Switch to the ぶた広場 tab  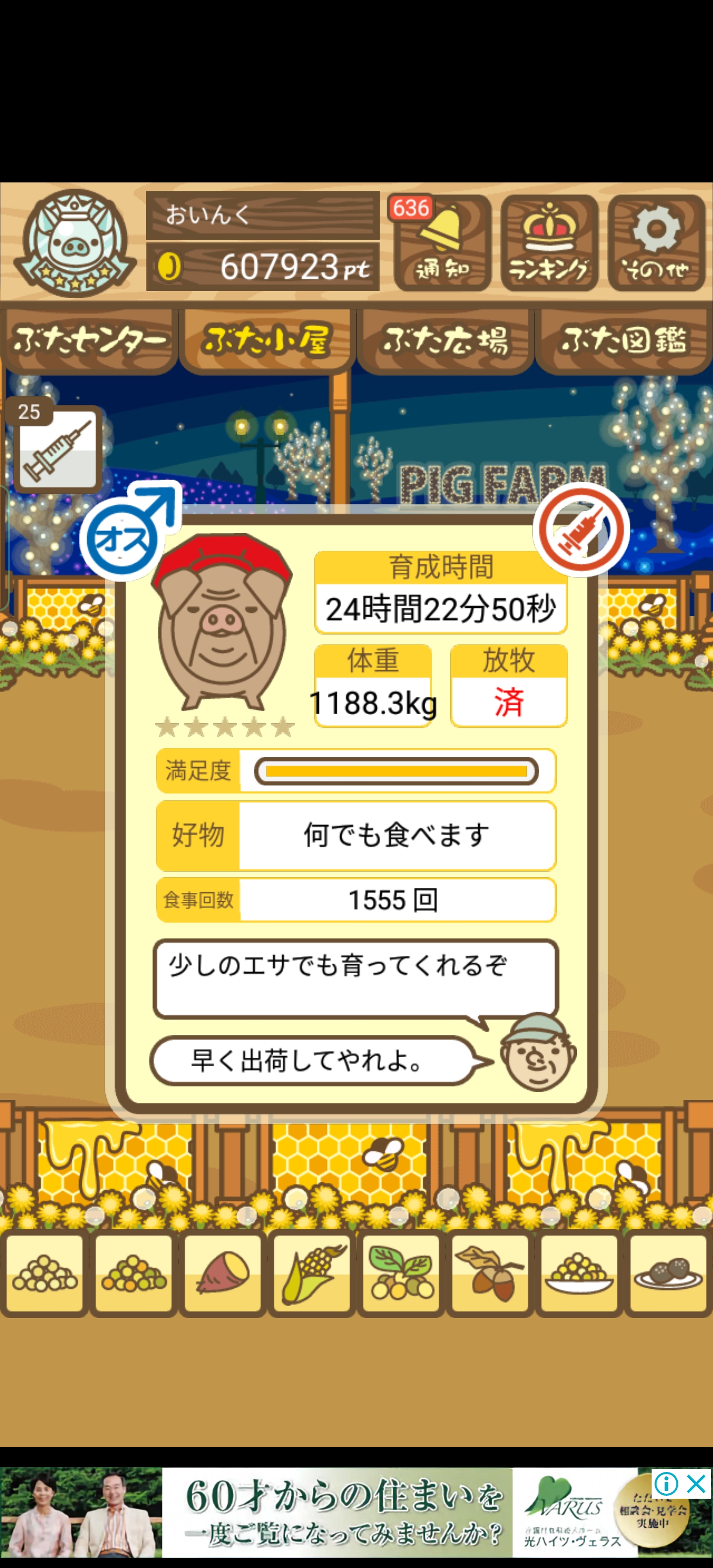tap(445, 340)
